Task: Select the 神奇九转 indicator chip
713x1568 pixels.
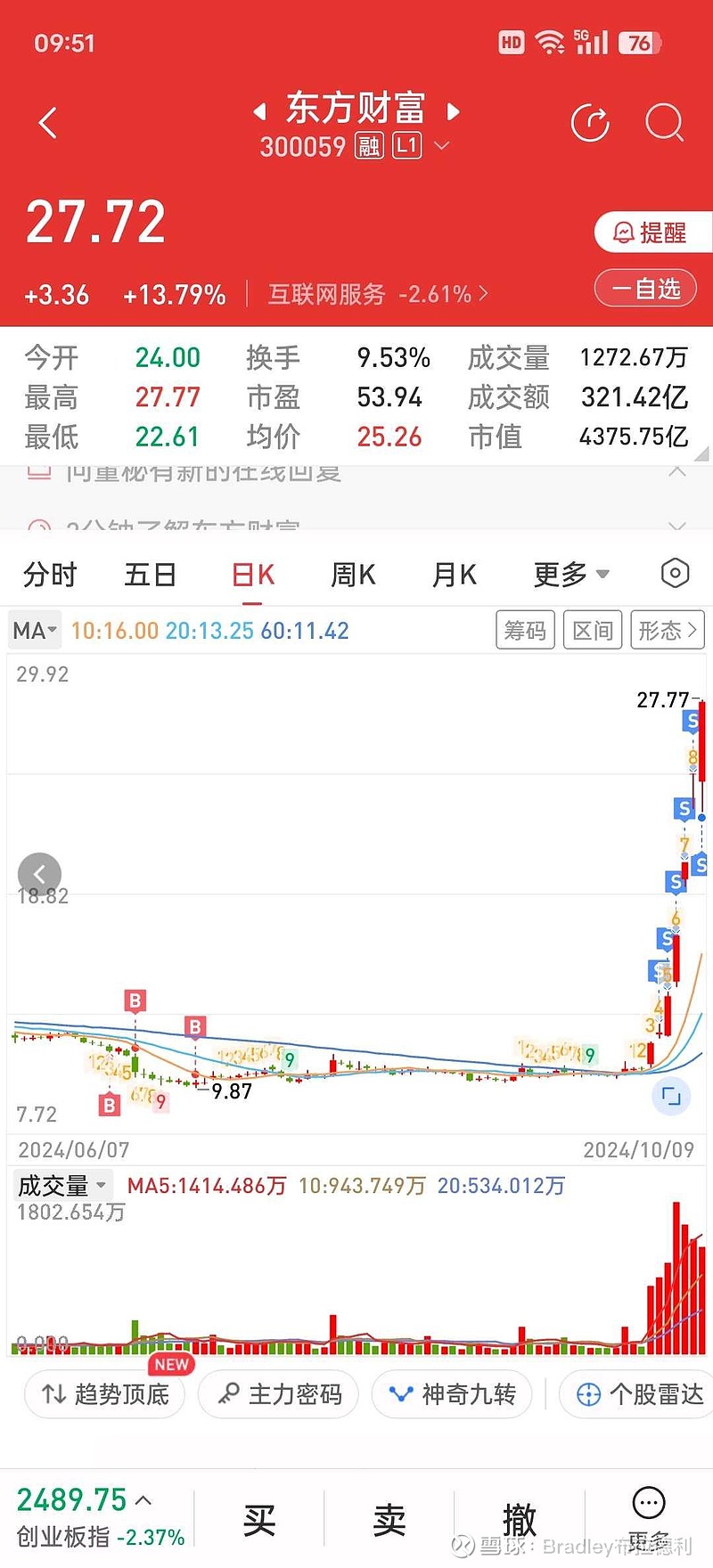Action: (452, 1394)
